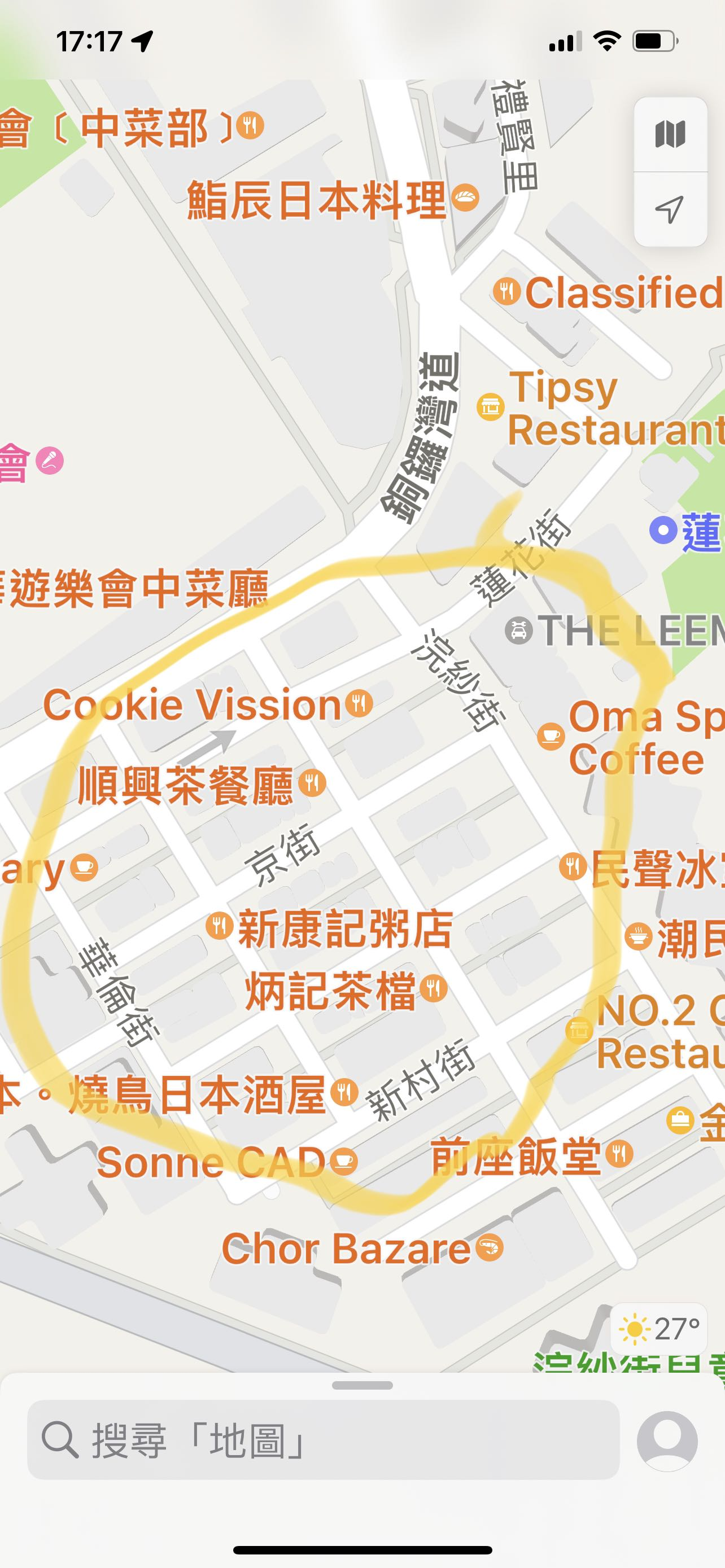This screenshot has height=1568, width=725.
Task: Open Oma Sp Coffee marker
Action: click(551, 736)
